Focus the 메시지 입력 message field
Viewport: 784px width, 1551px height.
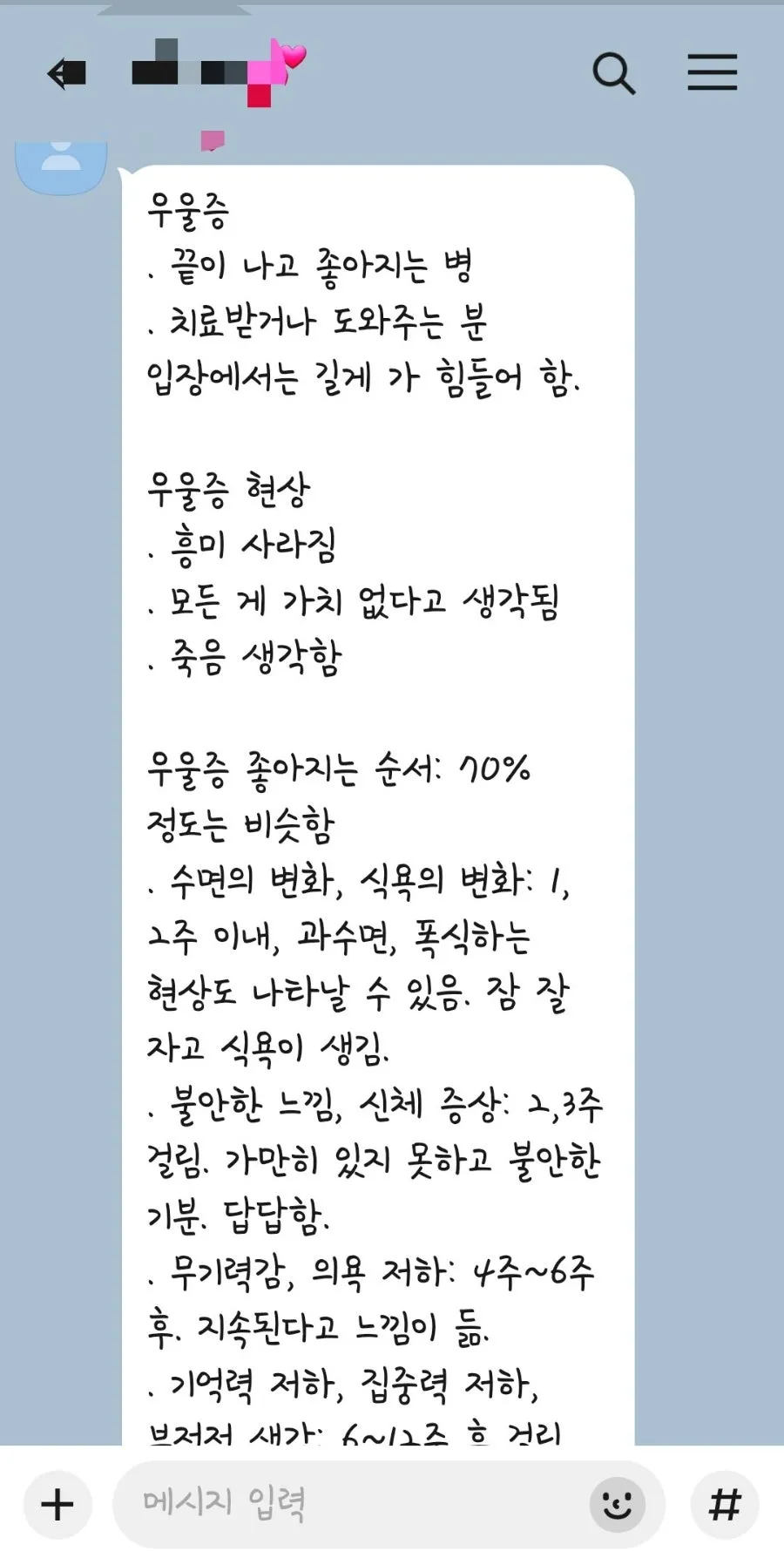click(353, 1503)
